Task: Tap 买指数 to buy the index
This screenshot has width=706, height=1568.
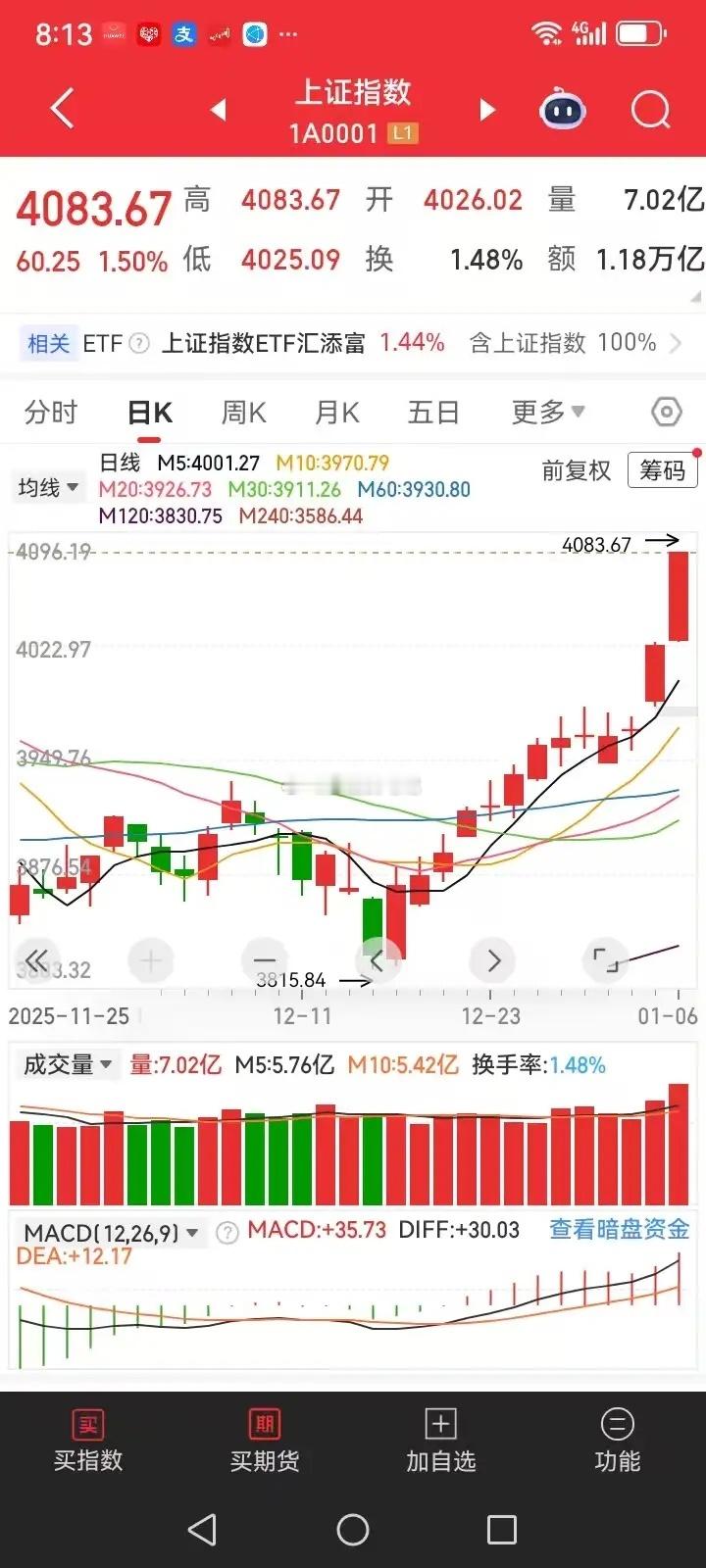Action: coord(87,1439)
